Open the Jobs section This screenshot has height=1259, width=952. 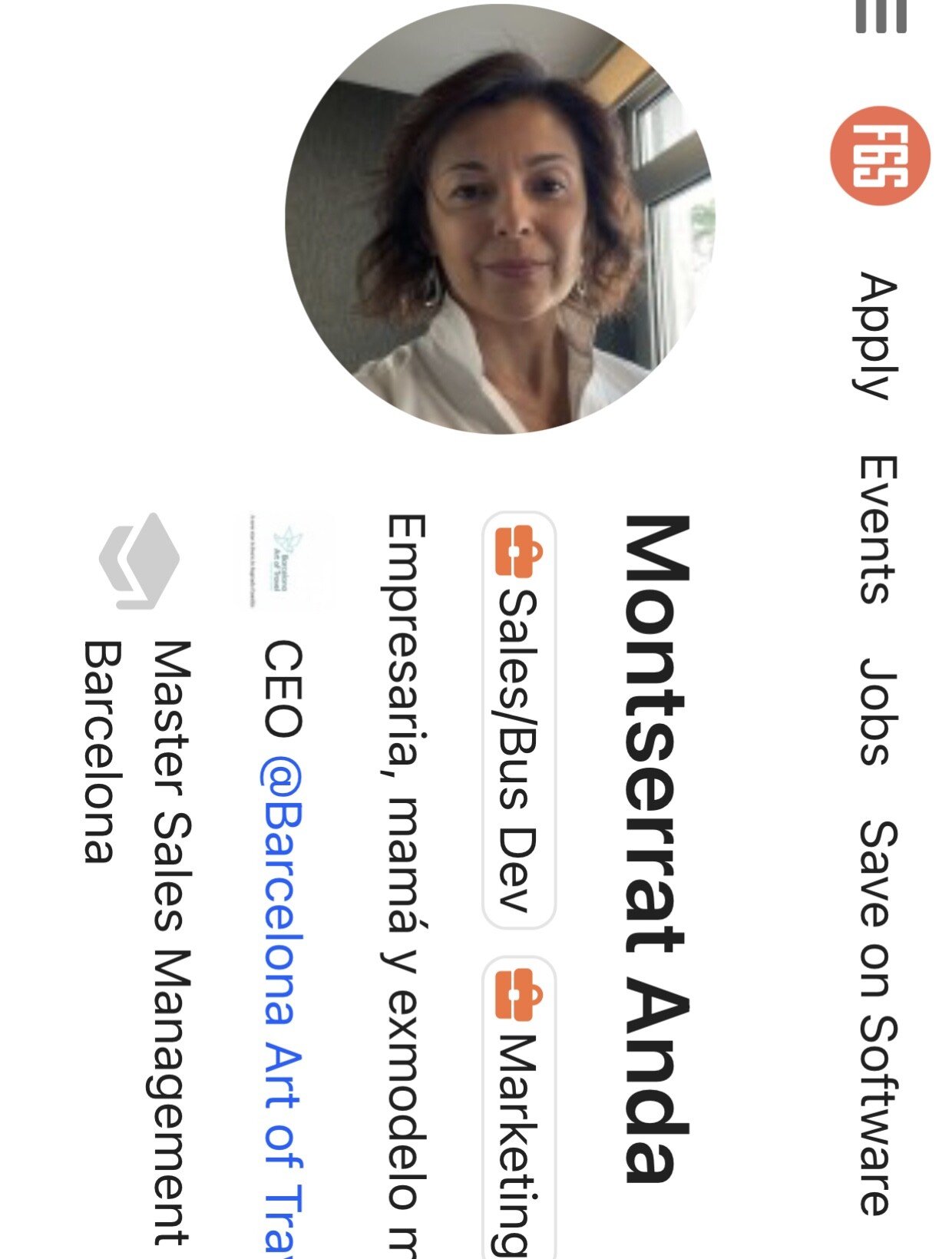pos(877,711)
